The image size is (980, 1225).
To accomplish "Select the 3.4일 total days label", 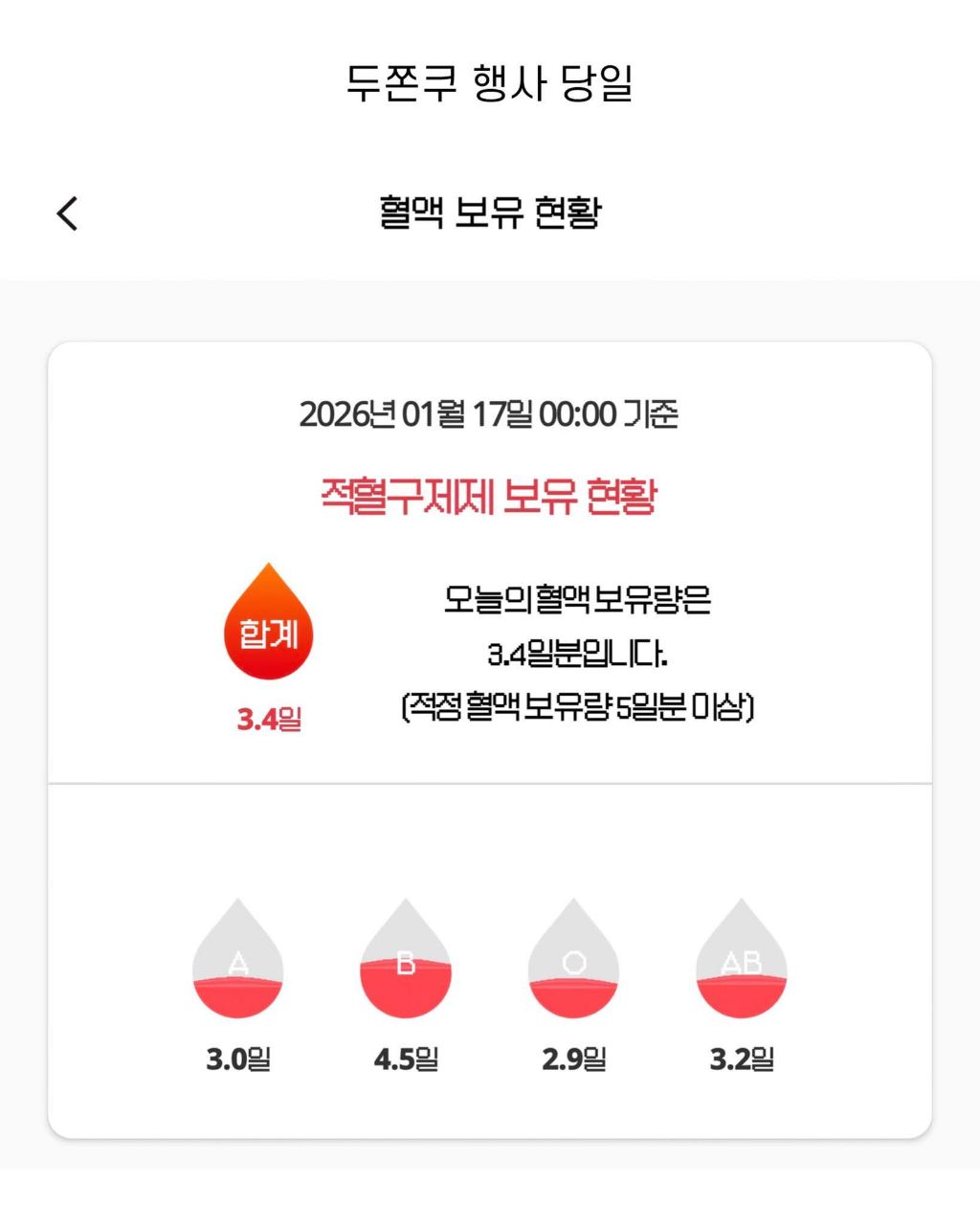I will pyautogui.click(x=269, y=715).
